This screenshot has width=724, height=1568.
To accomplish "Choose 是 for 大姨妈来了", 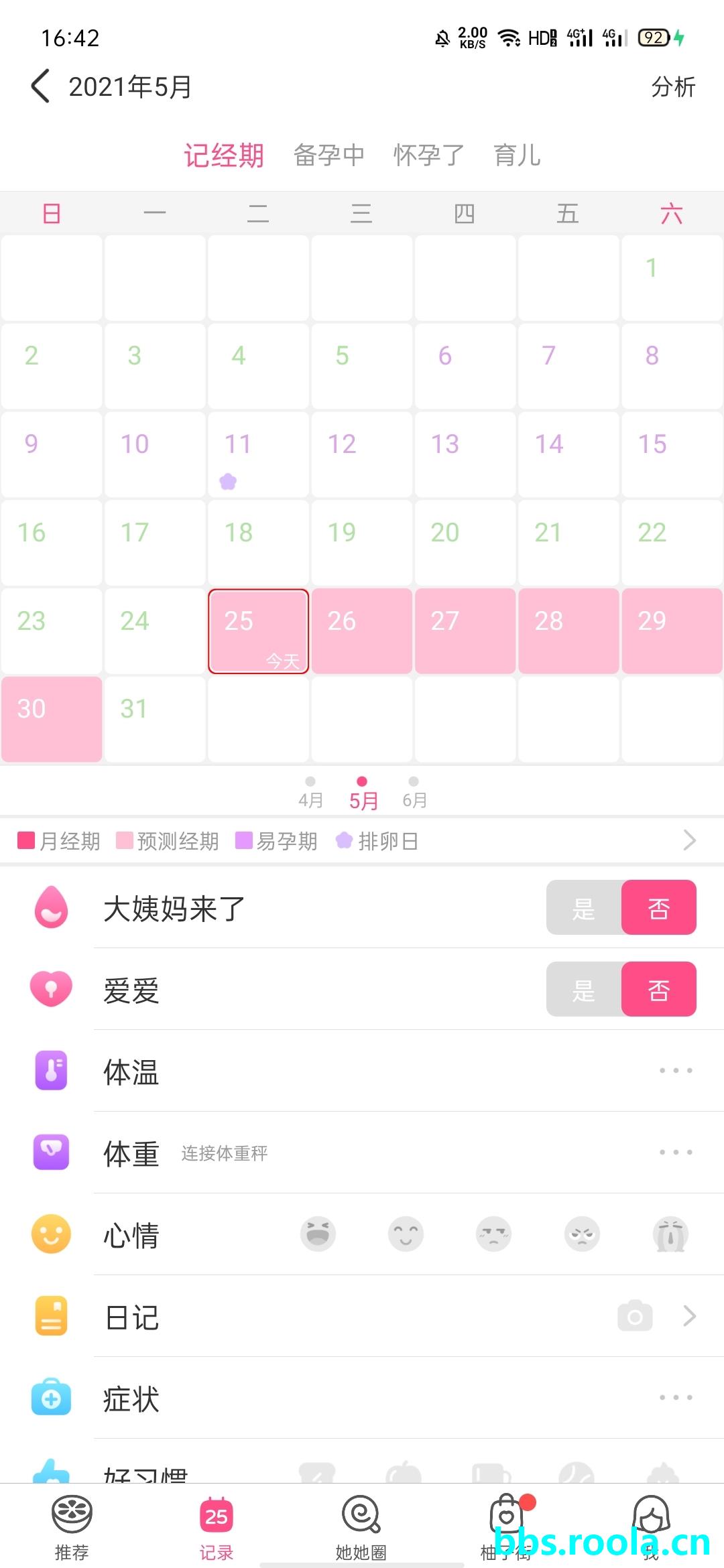I will click(584, 908).
